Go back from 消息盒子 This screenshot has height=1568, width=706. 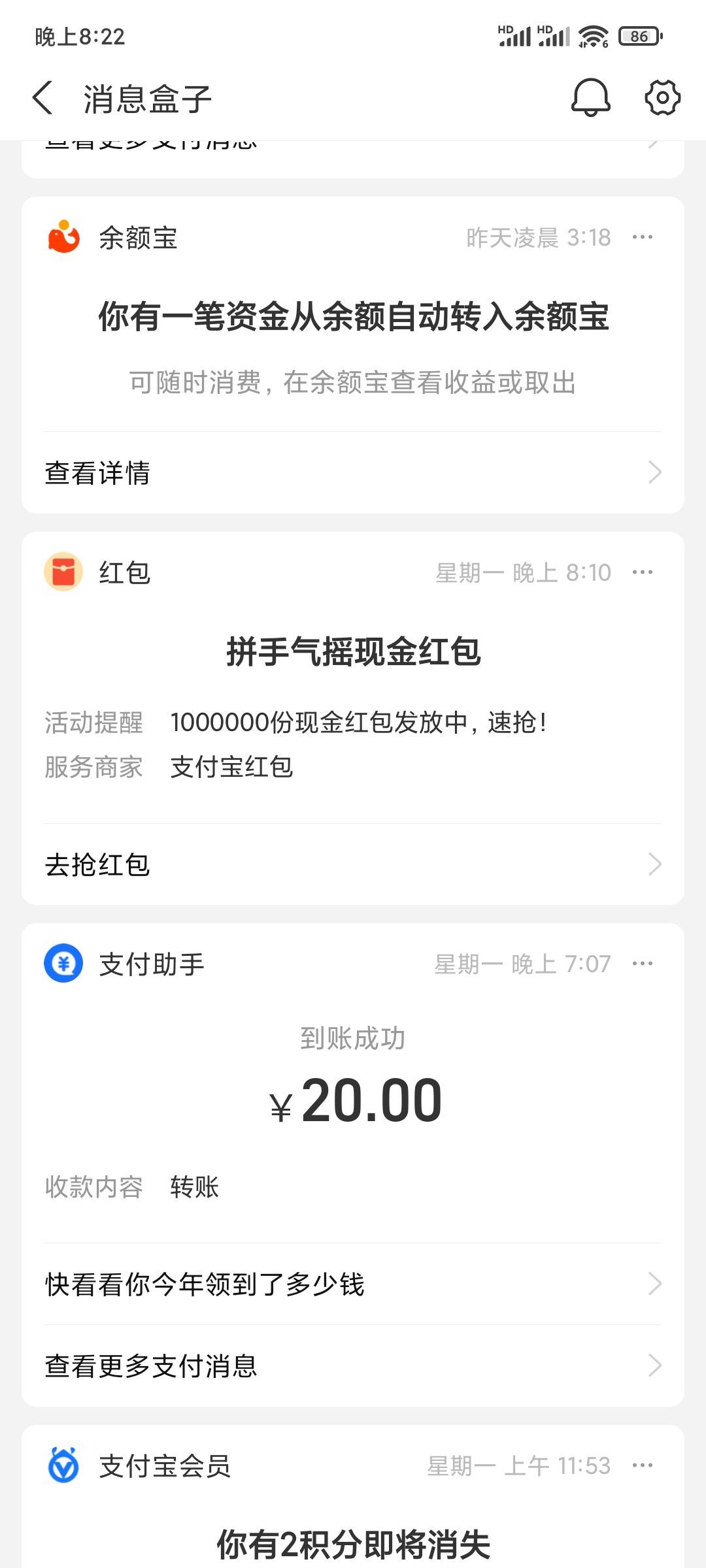pyautogui.click(x=43, y=98)
